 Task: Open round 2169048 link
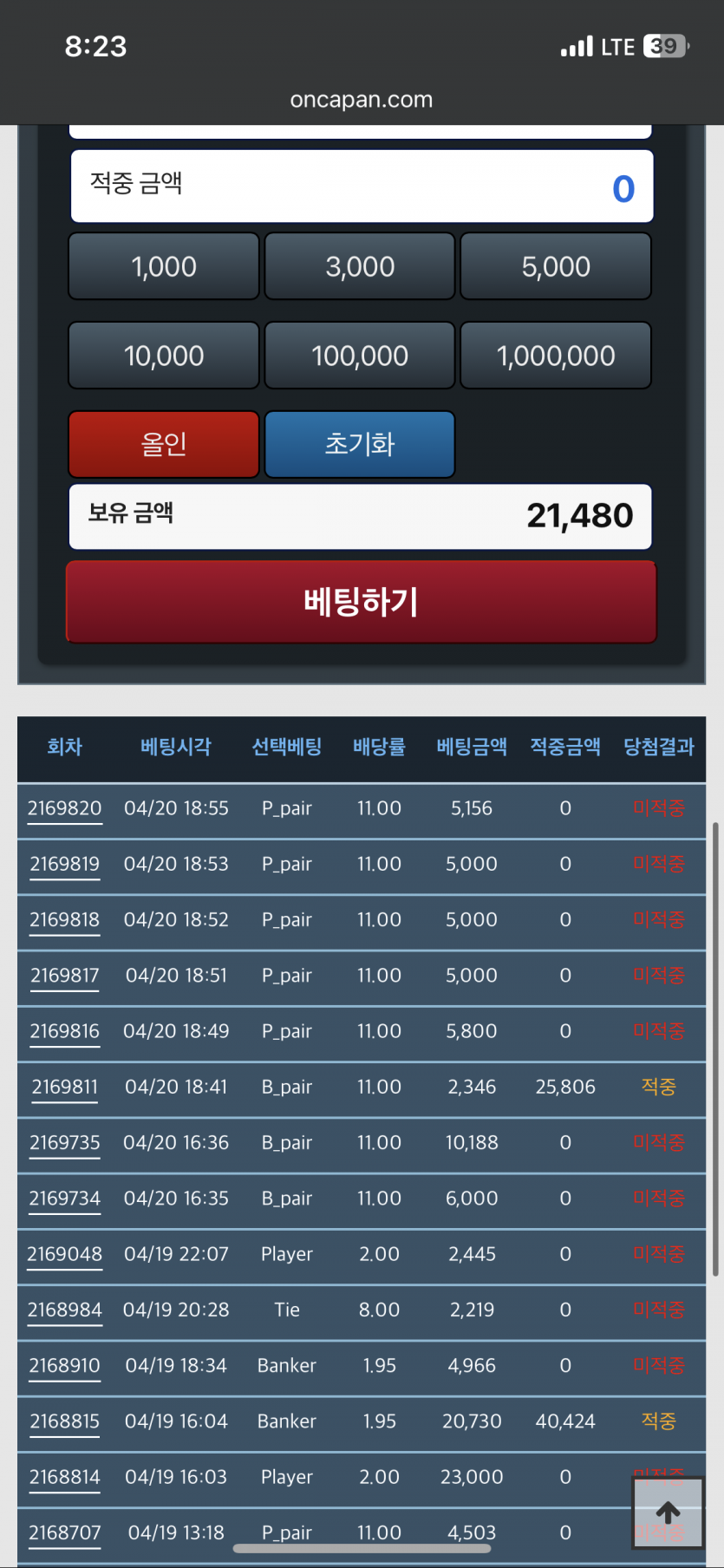click(65, 1254)
